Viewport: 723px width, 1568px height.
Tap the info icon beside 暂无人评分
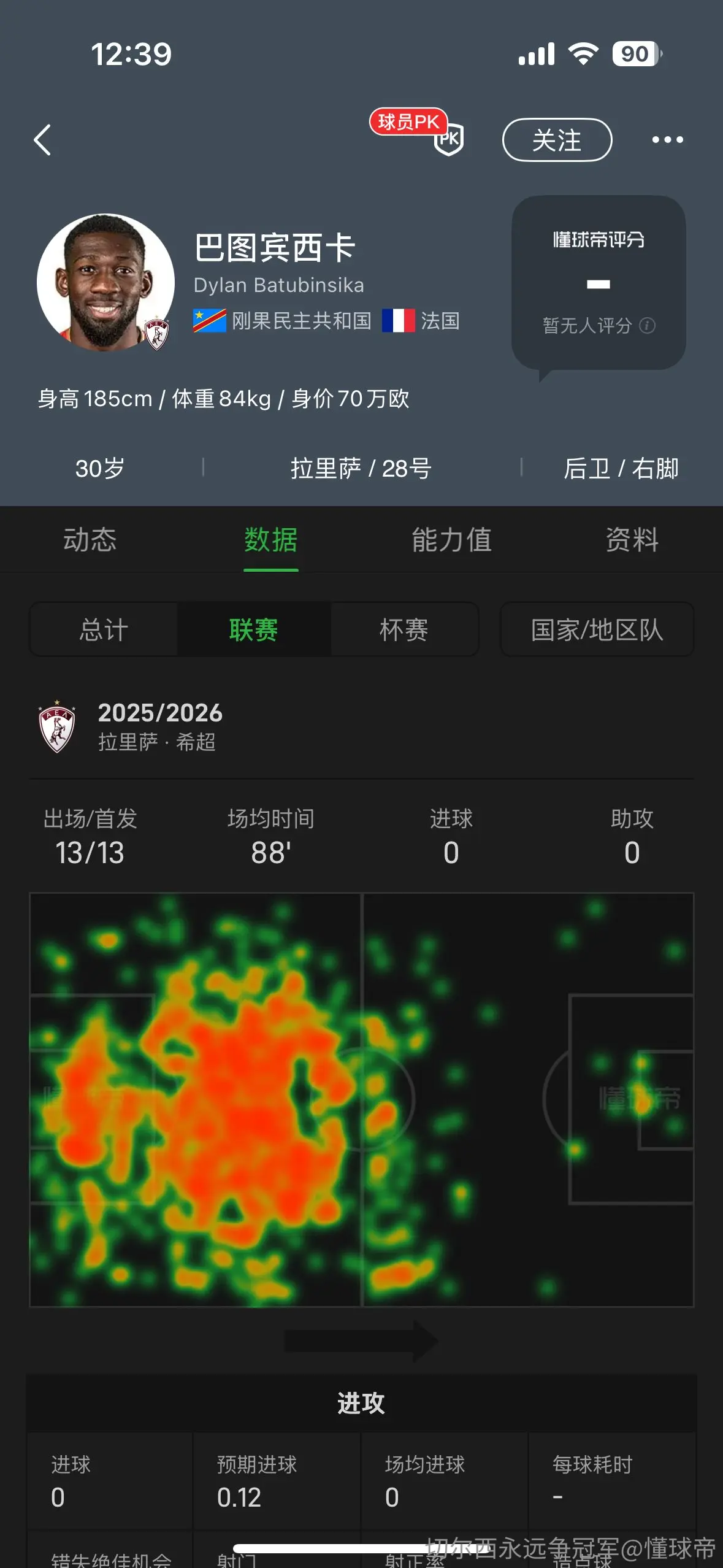[x=647, y=325]
